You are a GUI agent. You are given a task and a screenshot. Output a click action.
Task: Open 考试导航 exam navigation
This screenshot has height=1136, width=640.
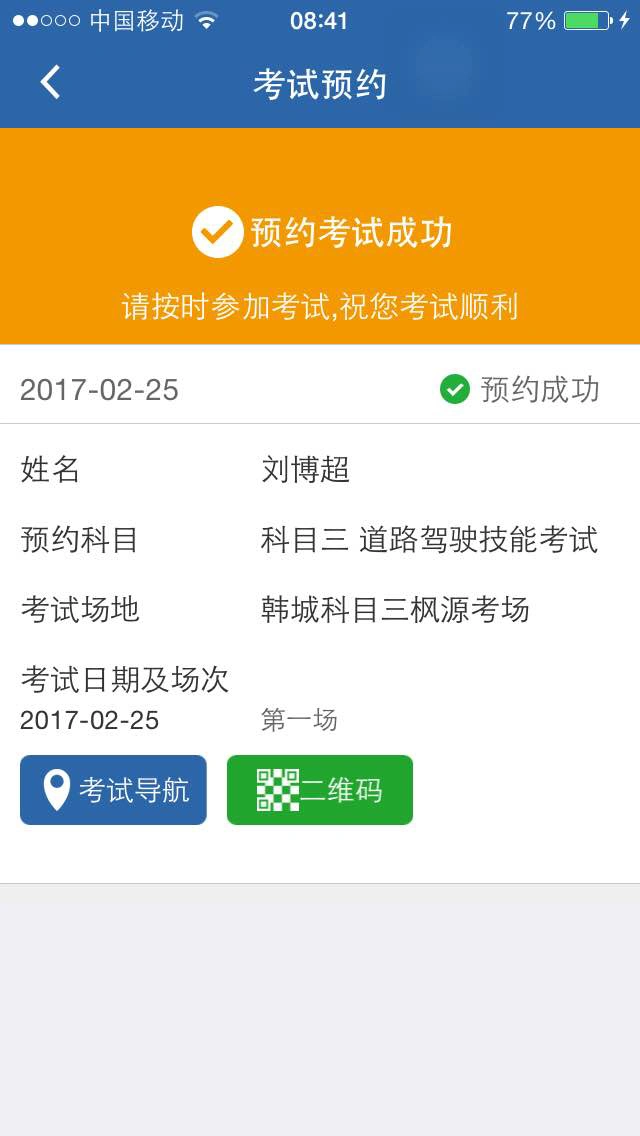coord(113,790)
